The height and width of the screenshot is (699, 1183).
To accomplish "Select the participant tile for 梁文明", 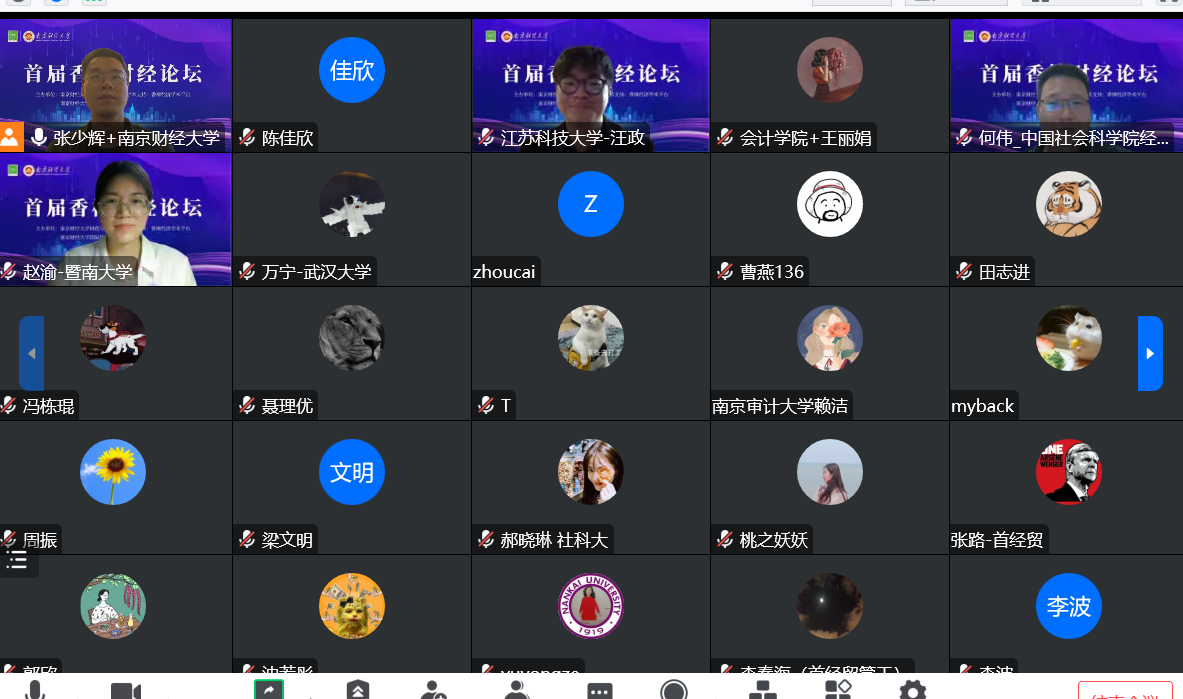I will (x=352, y=487).
